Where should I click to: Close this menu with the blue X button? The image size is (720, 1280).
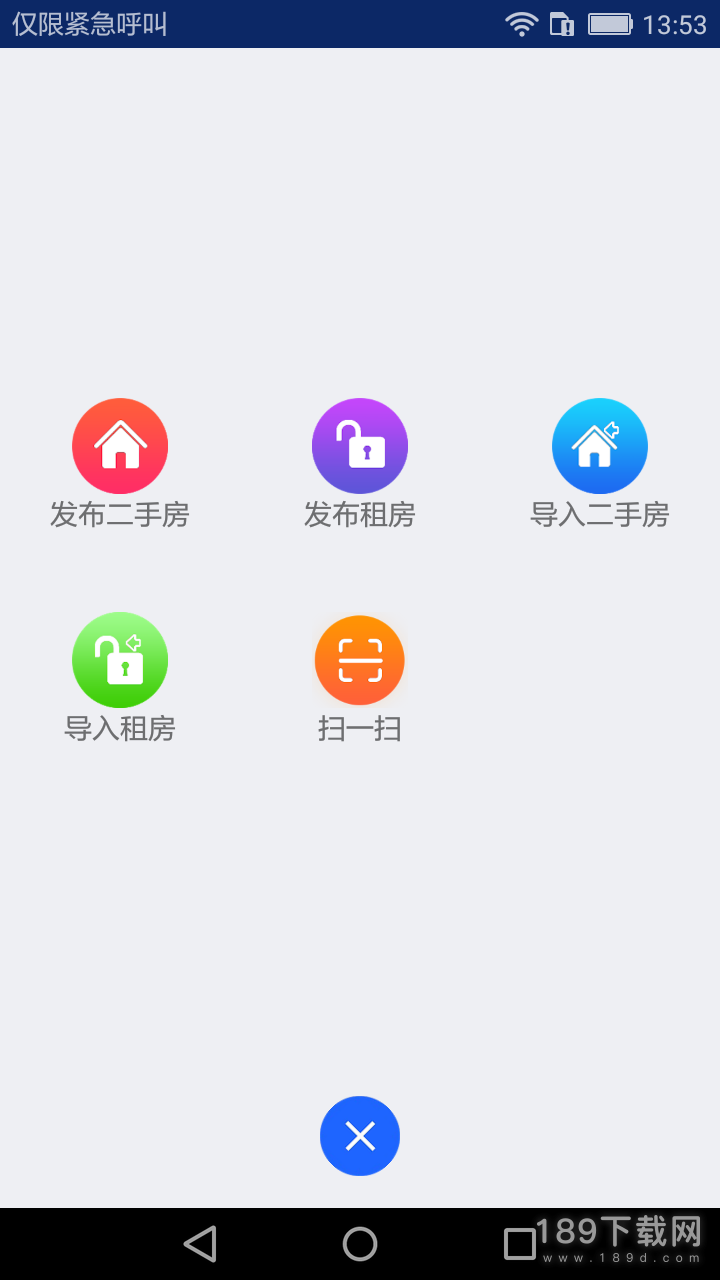(360, 1136)
